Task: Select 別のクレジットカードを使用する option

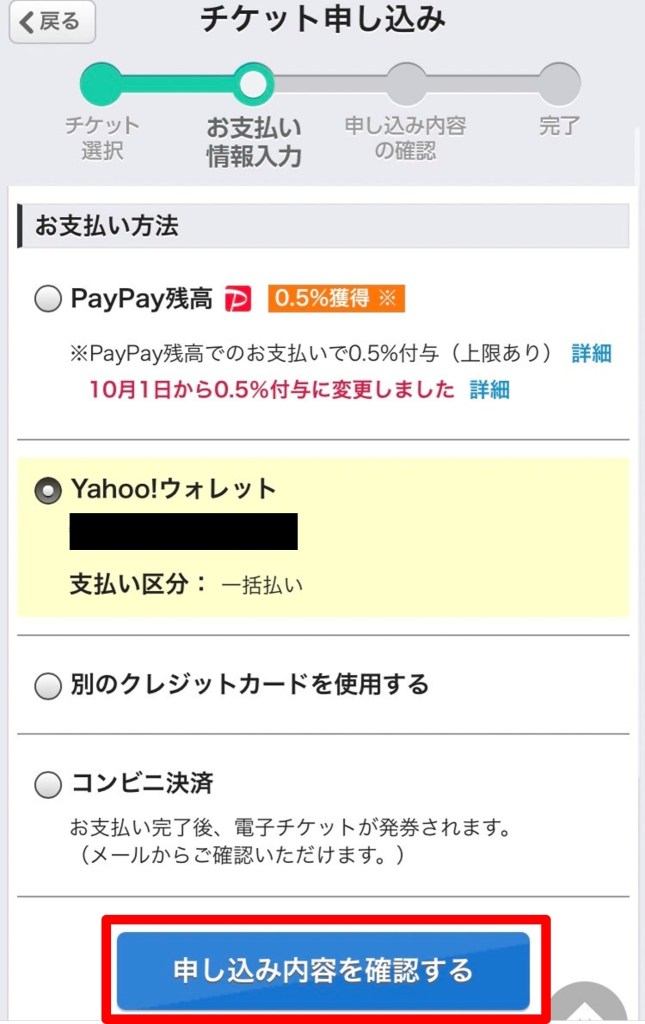Action: [x=48, y=686]
